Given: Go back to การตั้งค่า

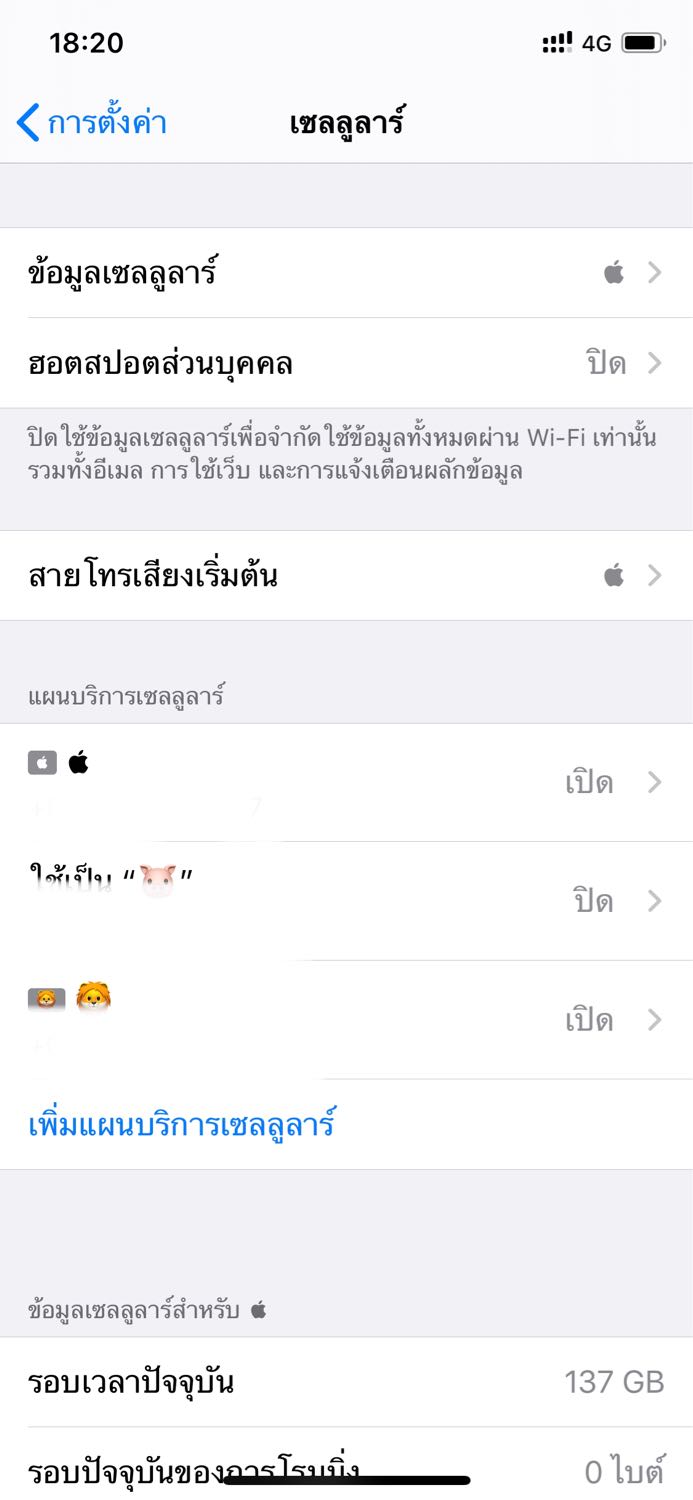Looking at the screenshot, I should click(92, 123).
